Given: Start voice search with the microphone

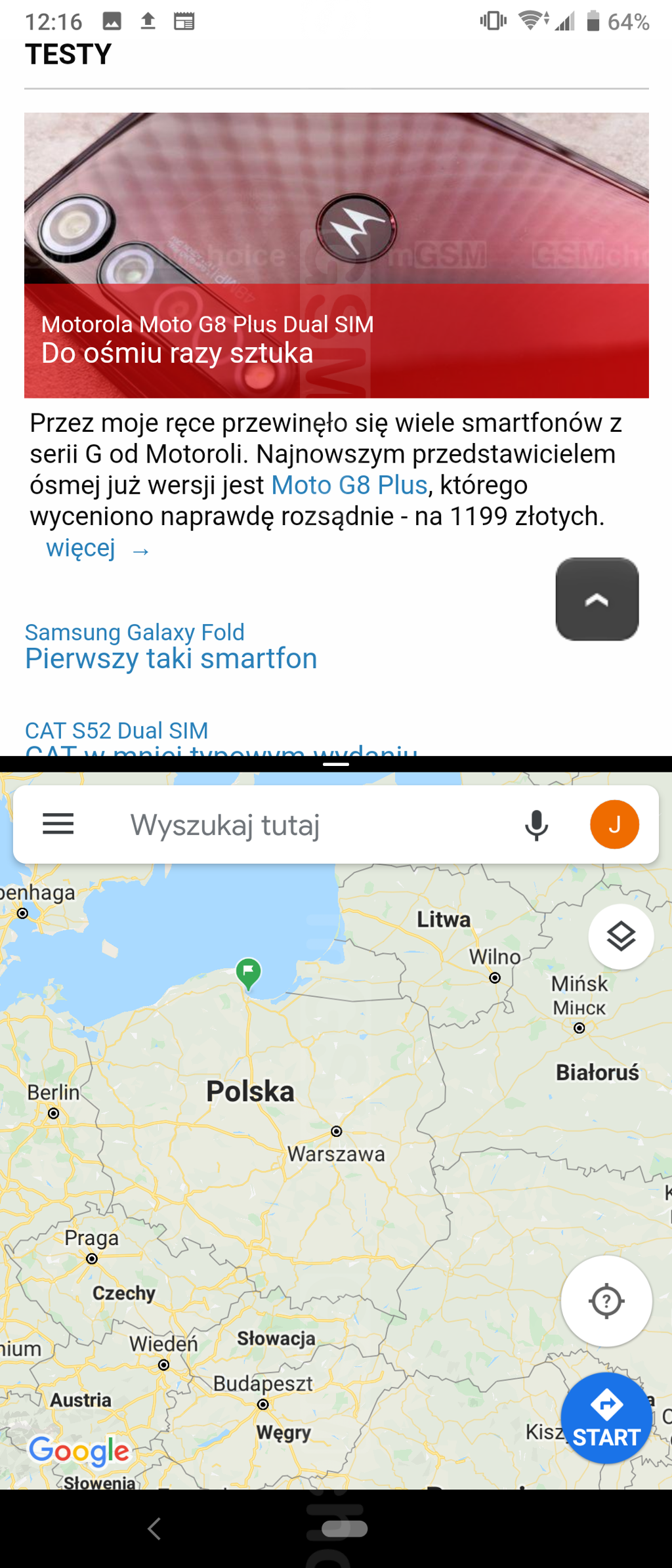Looking at the screenshot, I should coord(536,825).
